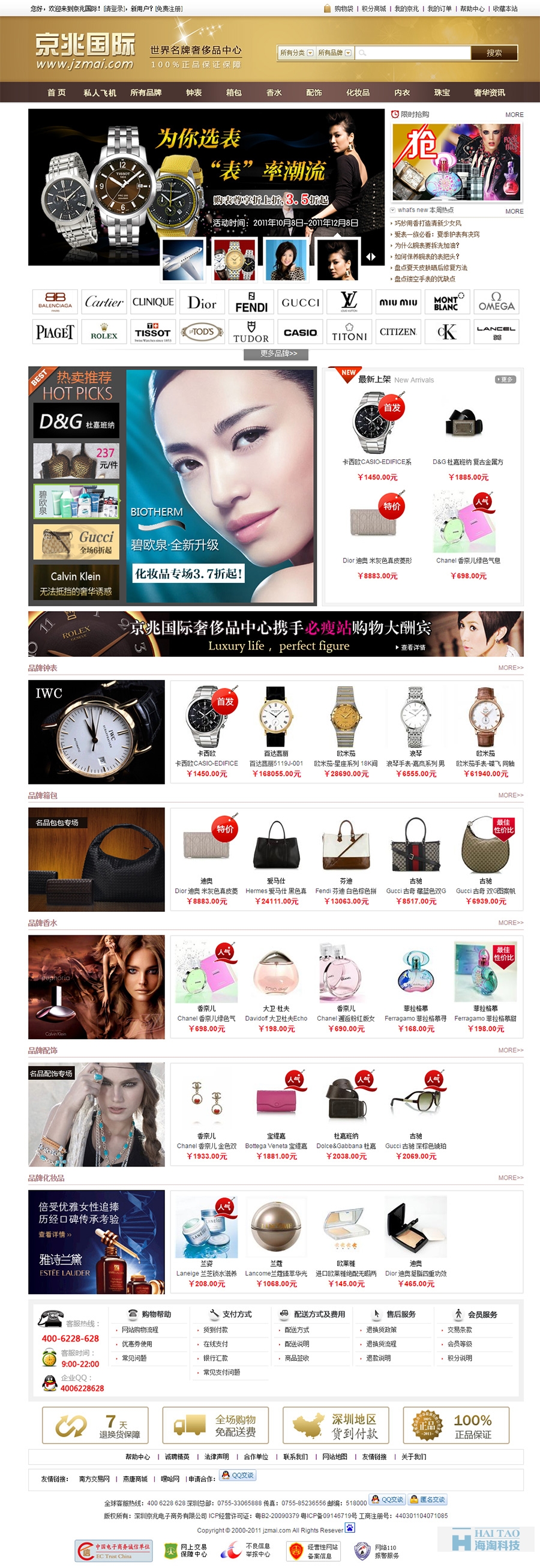Image resolution: width=540 pixels, height=1568 pixels.
Task: Switch to the 钟表 navigation tab
Action: pos(193,92)
